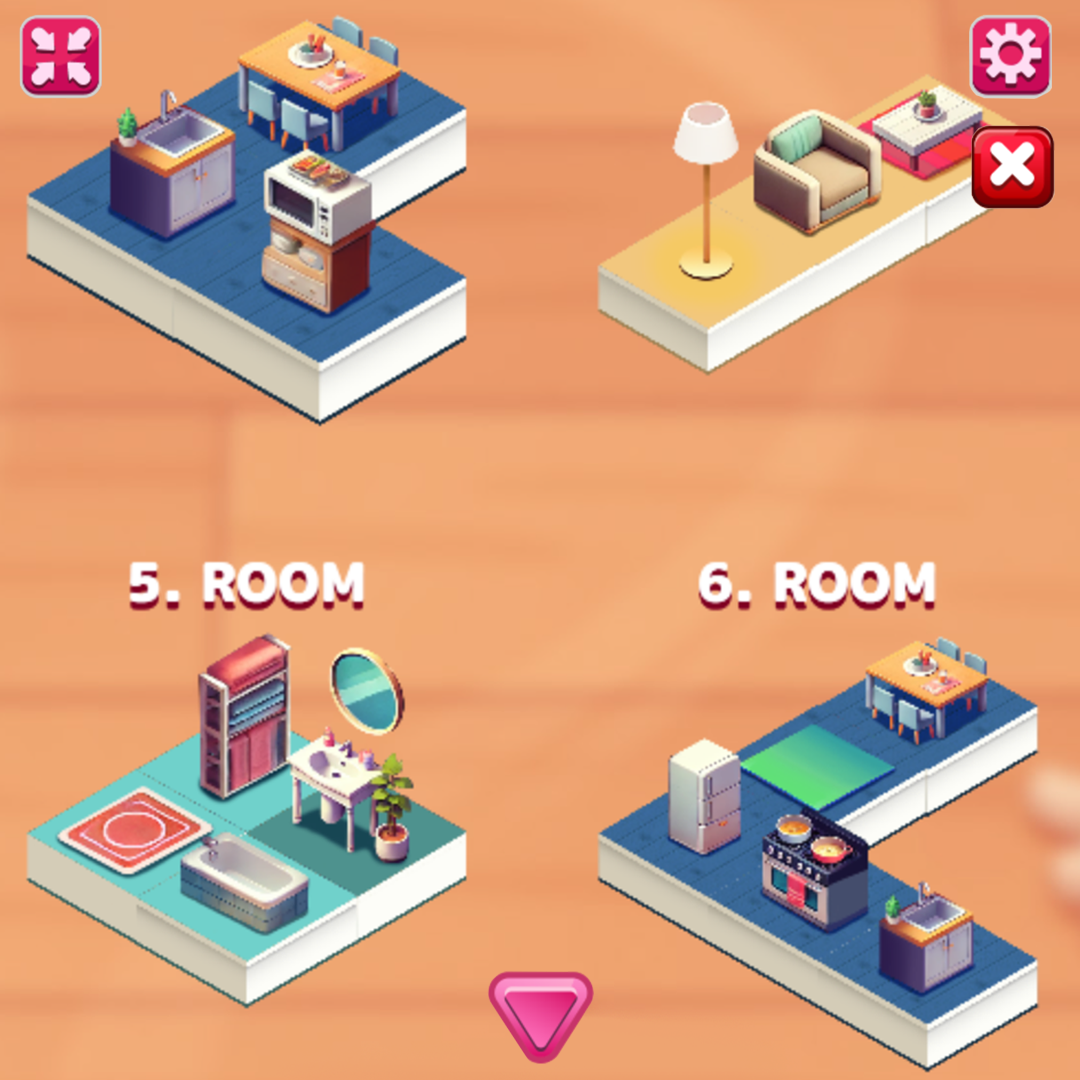Exit fullscreen with the arrows icon
Screen dimensions: 1080x1080
point(60,56)
